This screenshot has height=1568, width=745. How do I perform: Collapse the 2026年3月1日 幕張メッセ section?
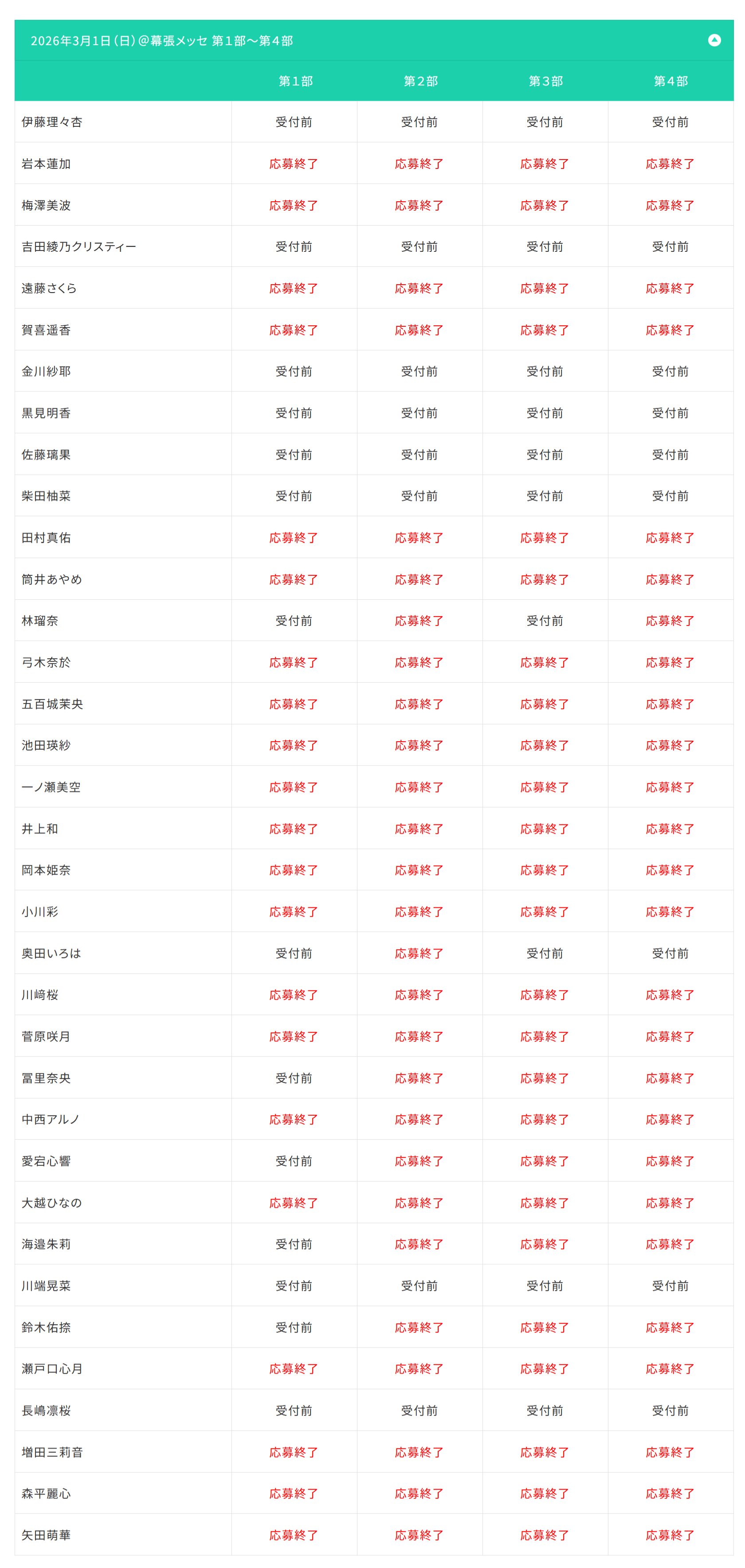coord(714,40)
